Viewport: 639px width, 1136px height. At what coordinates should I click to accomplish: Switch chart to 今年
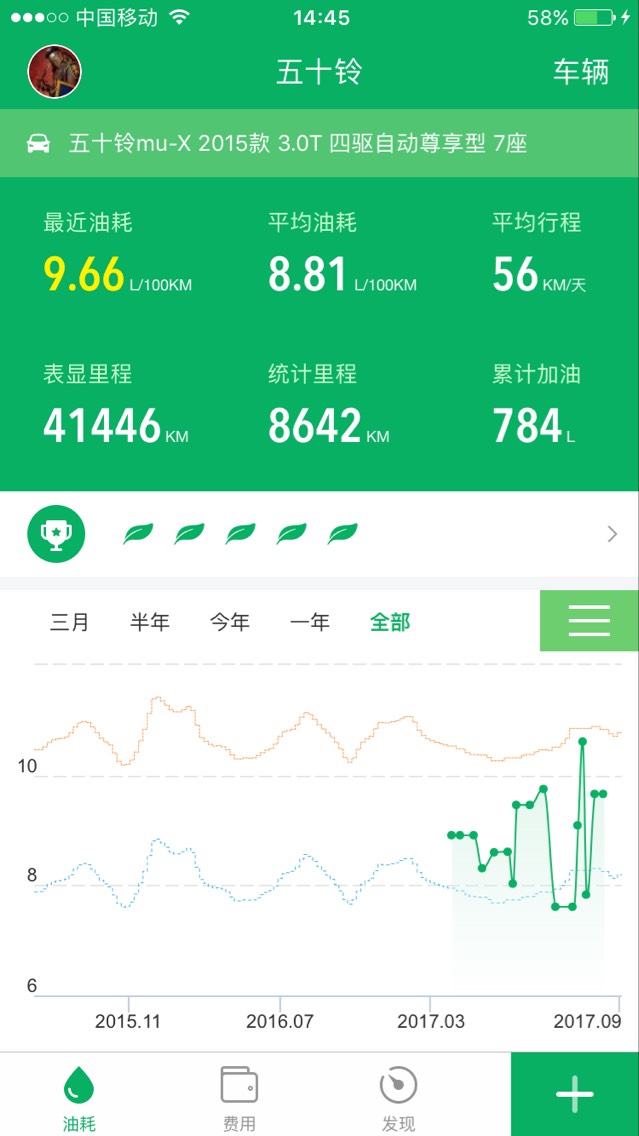tap(230, 622)
